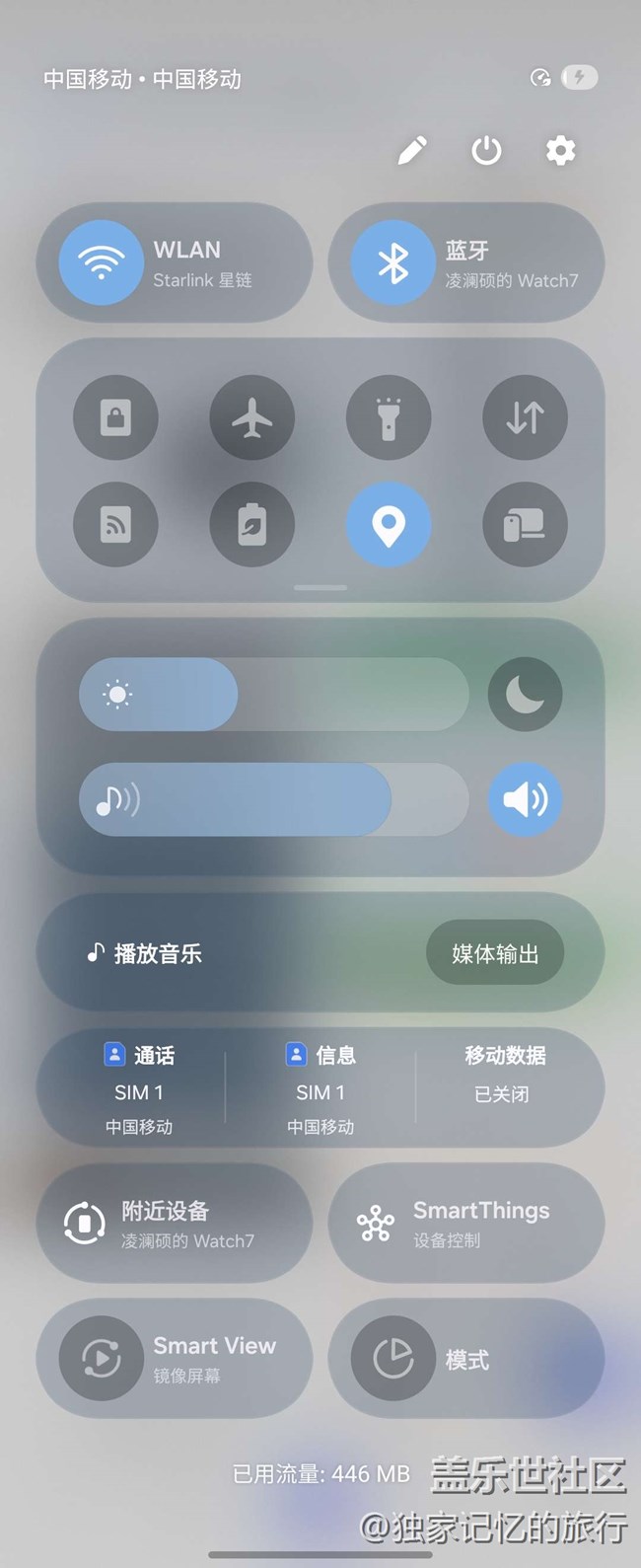The image size is (641, 1568).
Task: Open SmartThings device control
Action: click(465, 1224)
